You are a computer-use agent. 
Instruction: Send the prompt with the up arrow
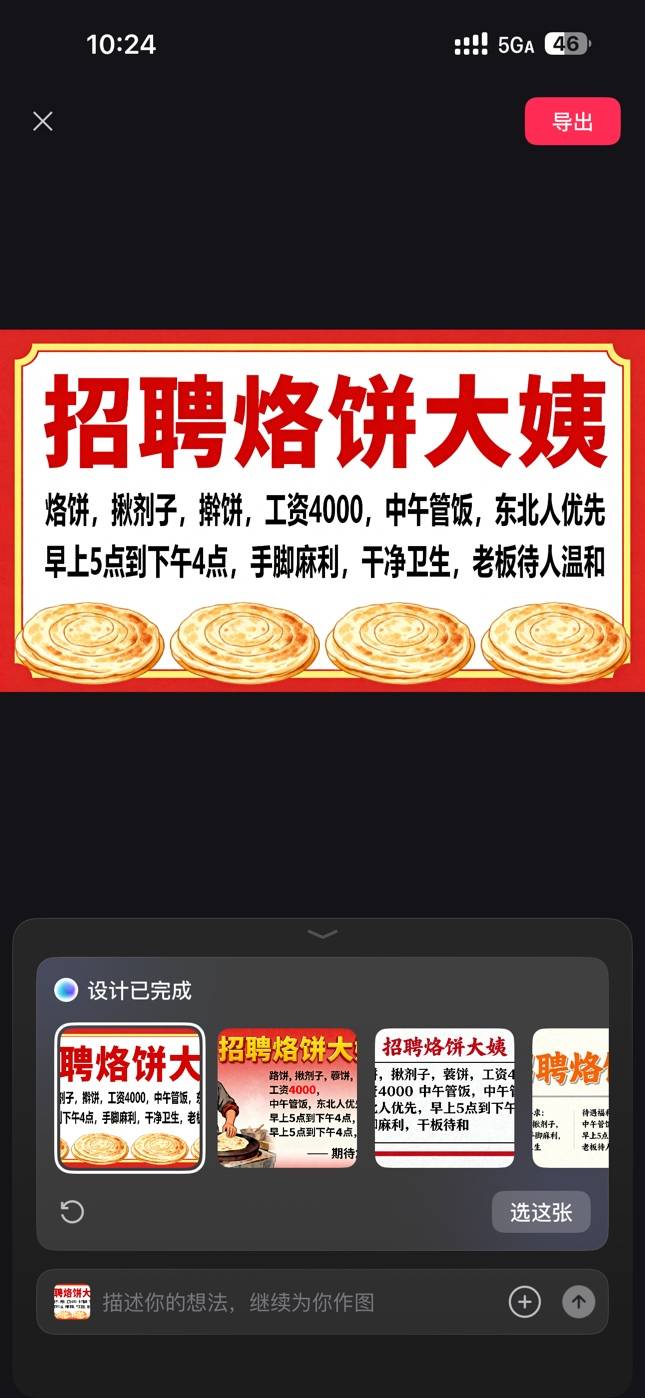click(x=578, y=1301)
